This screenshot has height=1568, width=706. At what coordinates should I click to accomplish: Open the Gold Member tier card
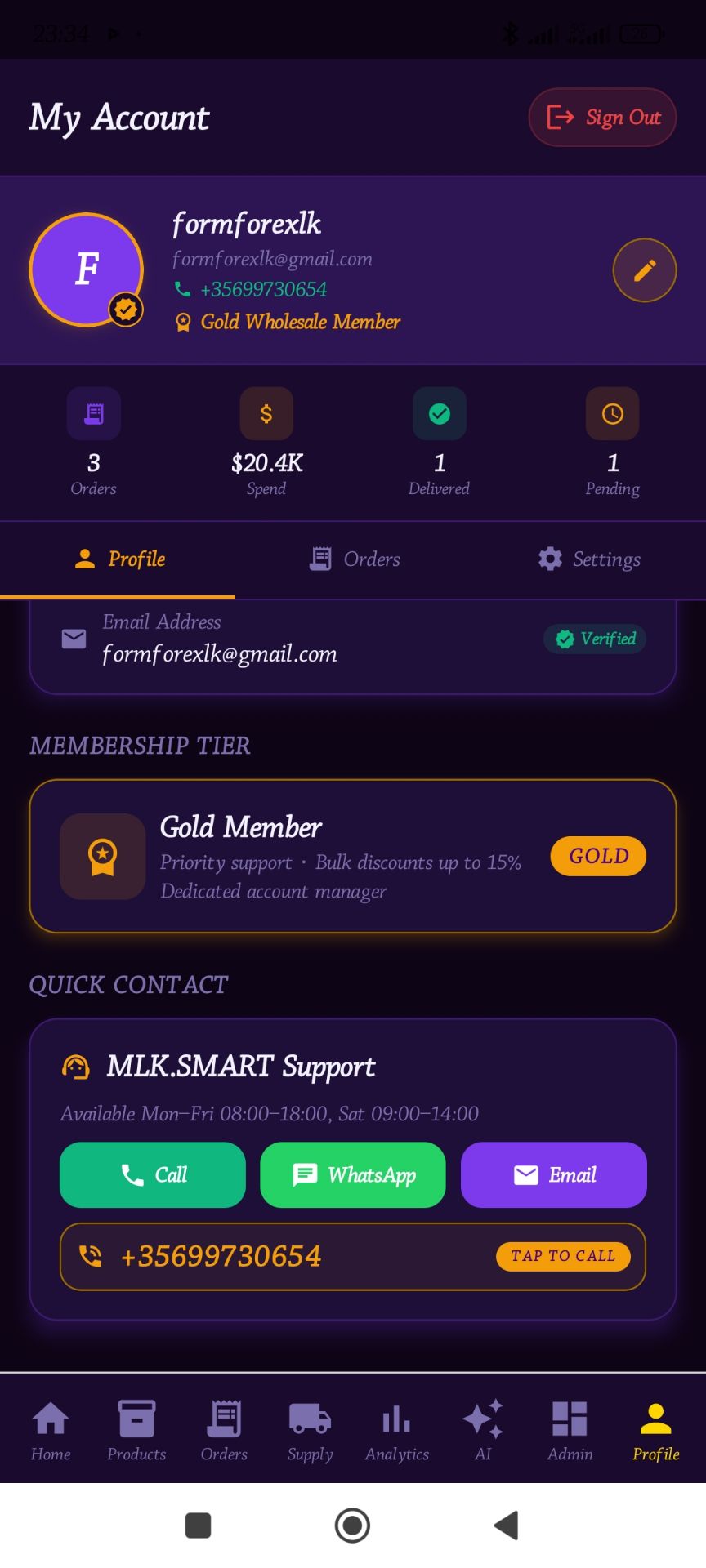[353, 856]
